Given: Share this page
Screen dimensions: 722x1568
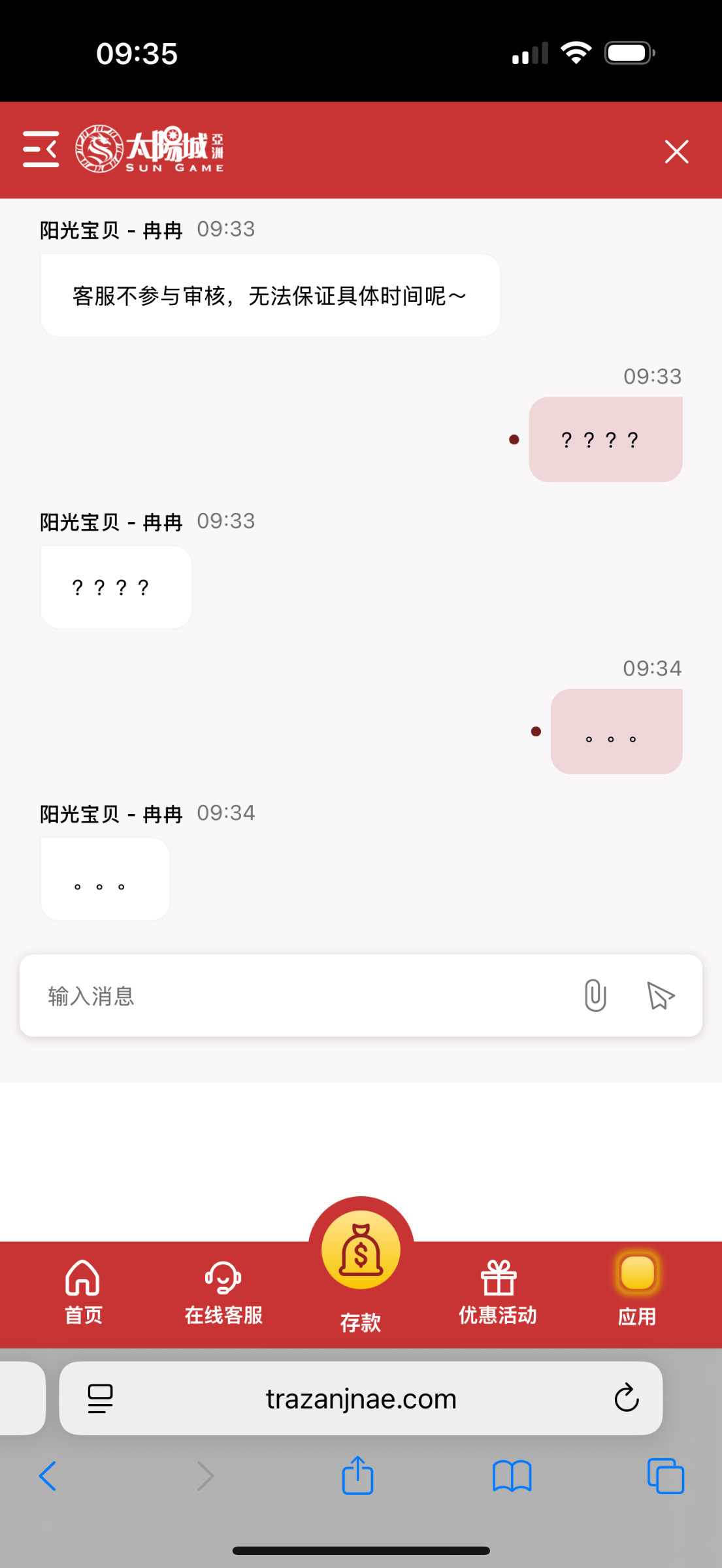Looking at the screenshot, I should point(357,1474).
